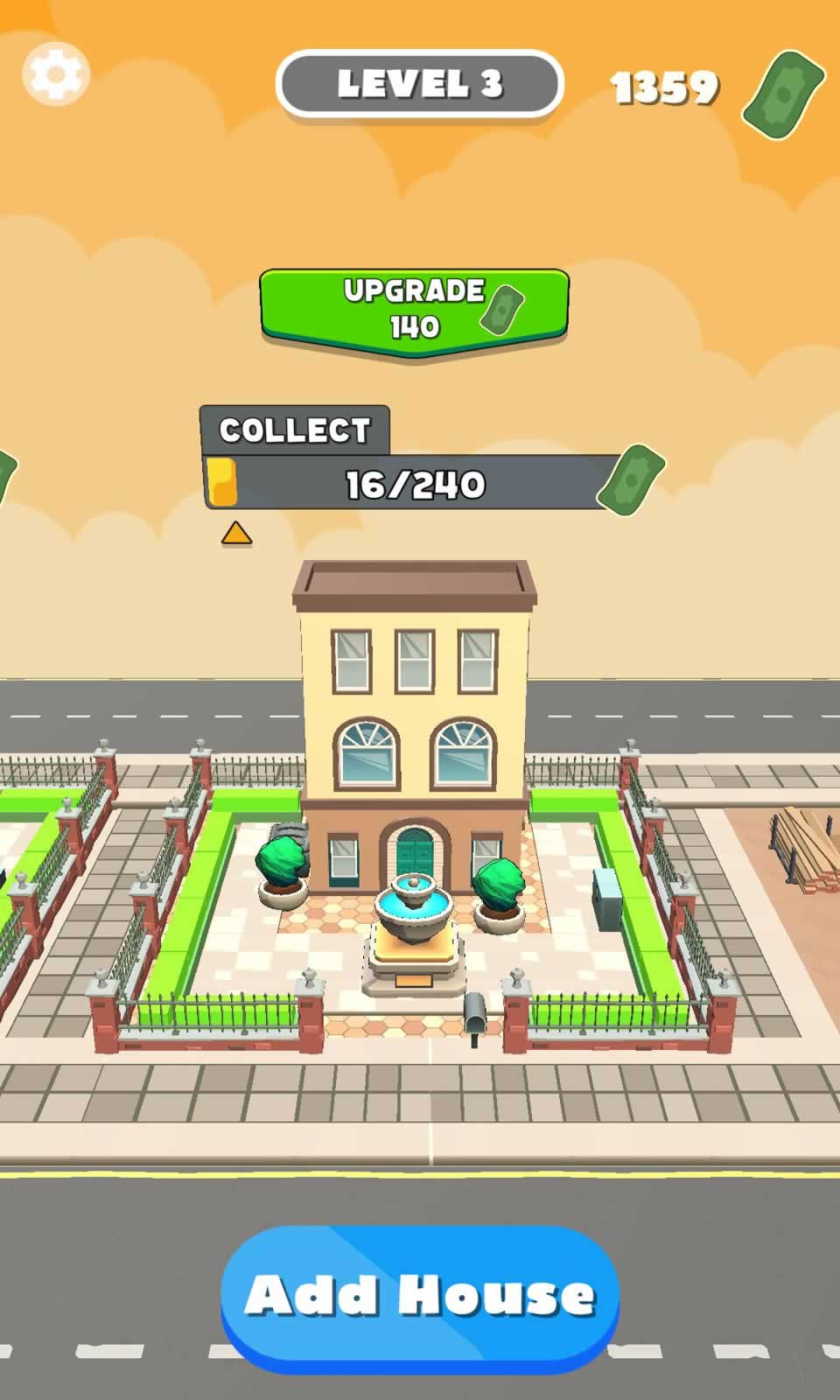Tap the Add House button
This screenshot has width=840, height=1400.
(x=420, y=1297)
